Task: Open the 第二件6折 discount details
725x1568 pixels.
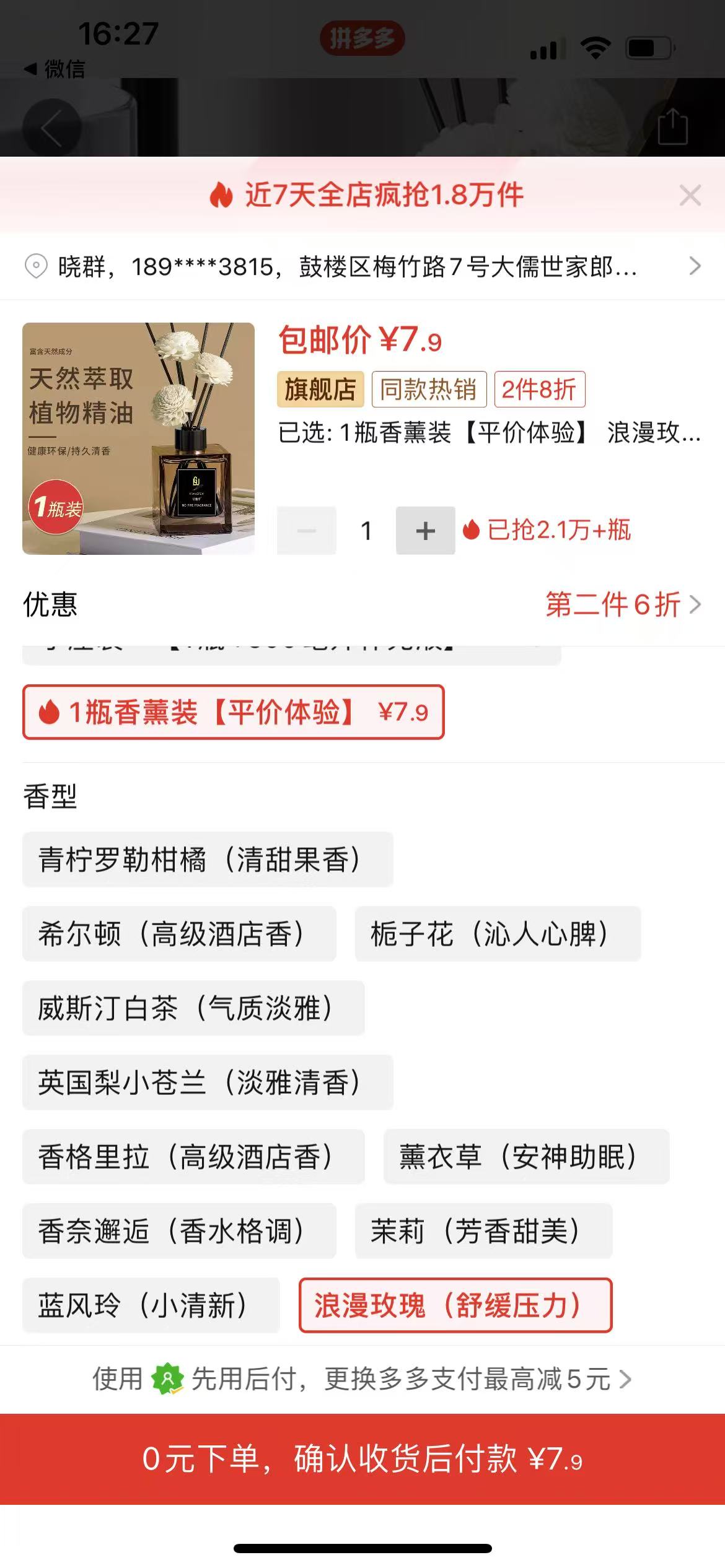Action: pos(623,604)
